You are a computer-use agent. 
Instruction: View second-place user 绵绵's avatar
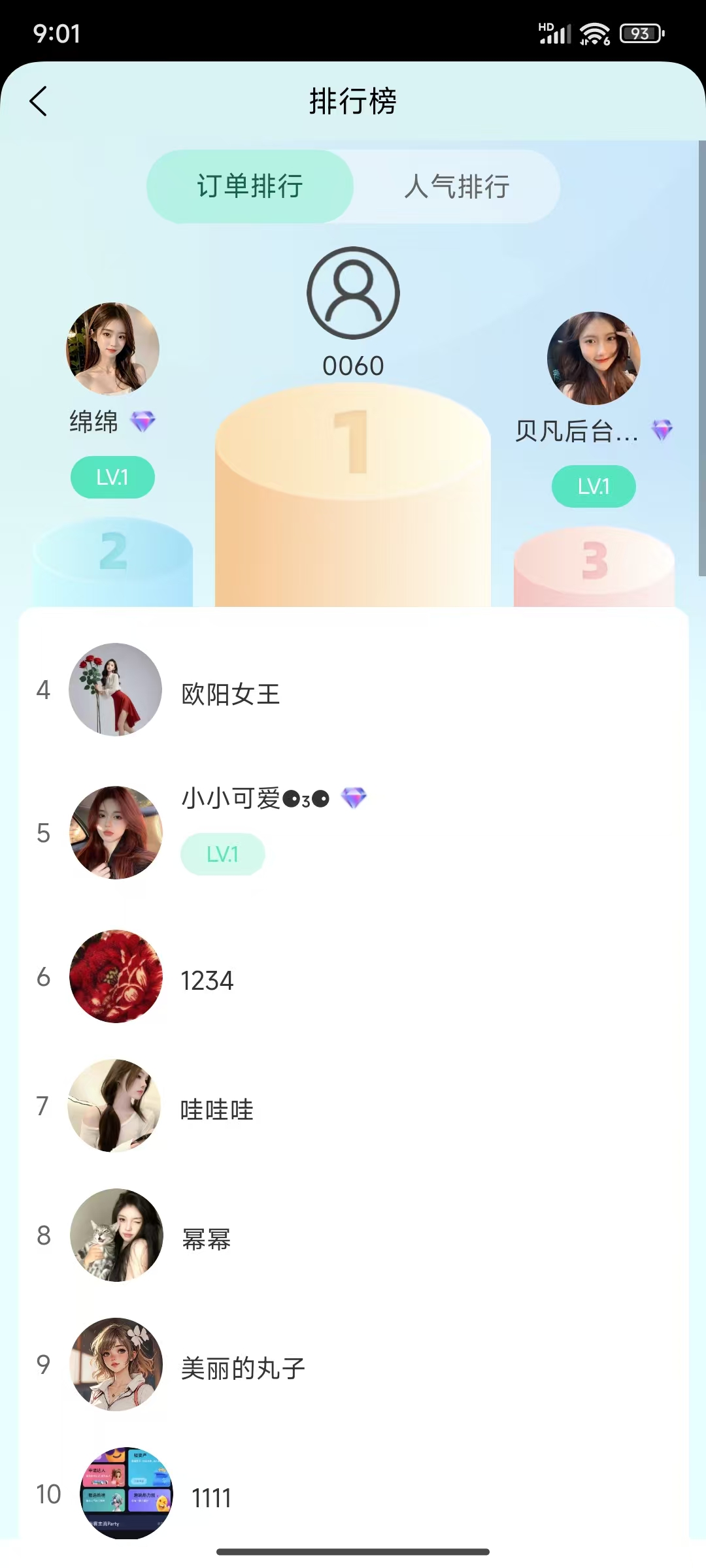tap(112, 349)
